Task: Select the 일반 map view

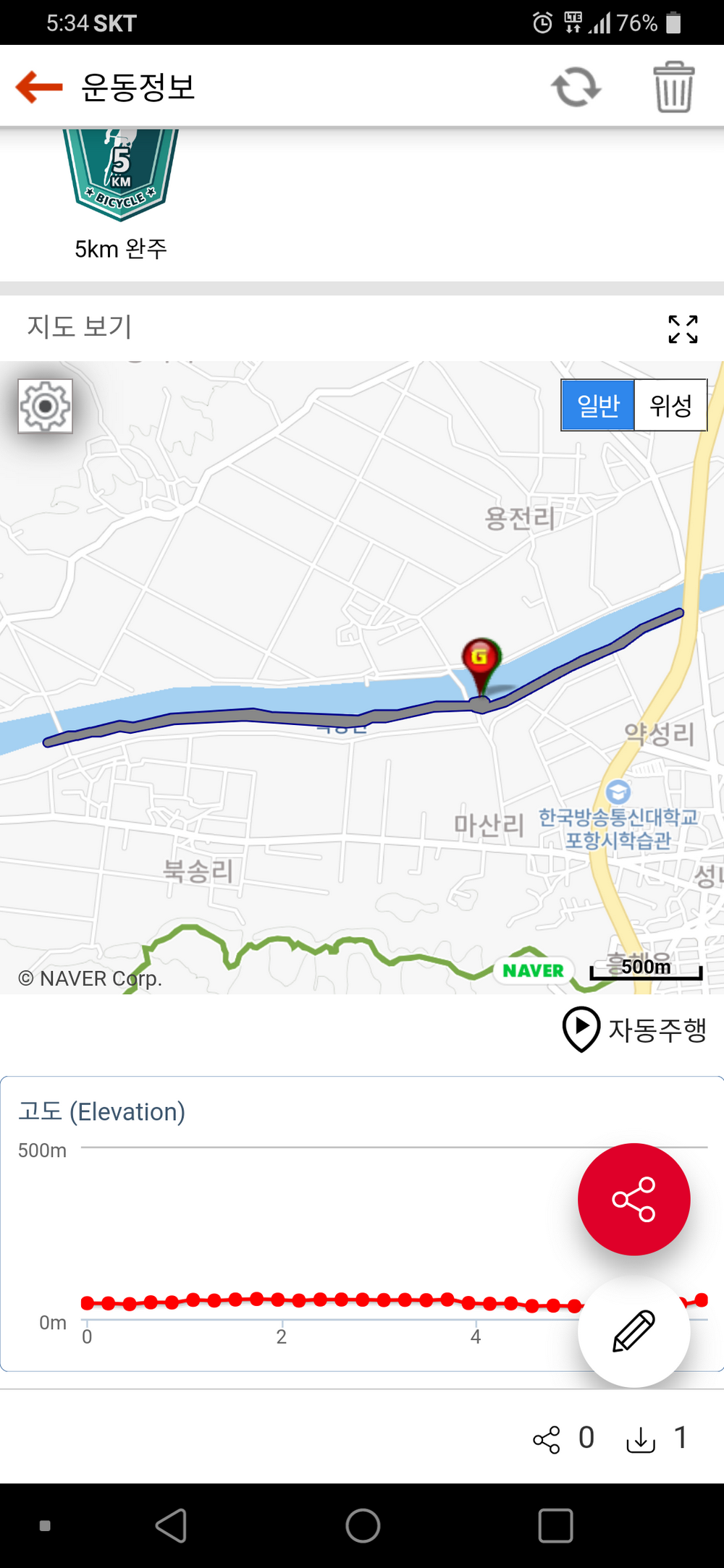Action: 598,405
